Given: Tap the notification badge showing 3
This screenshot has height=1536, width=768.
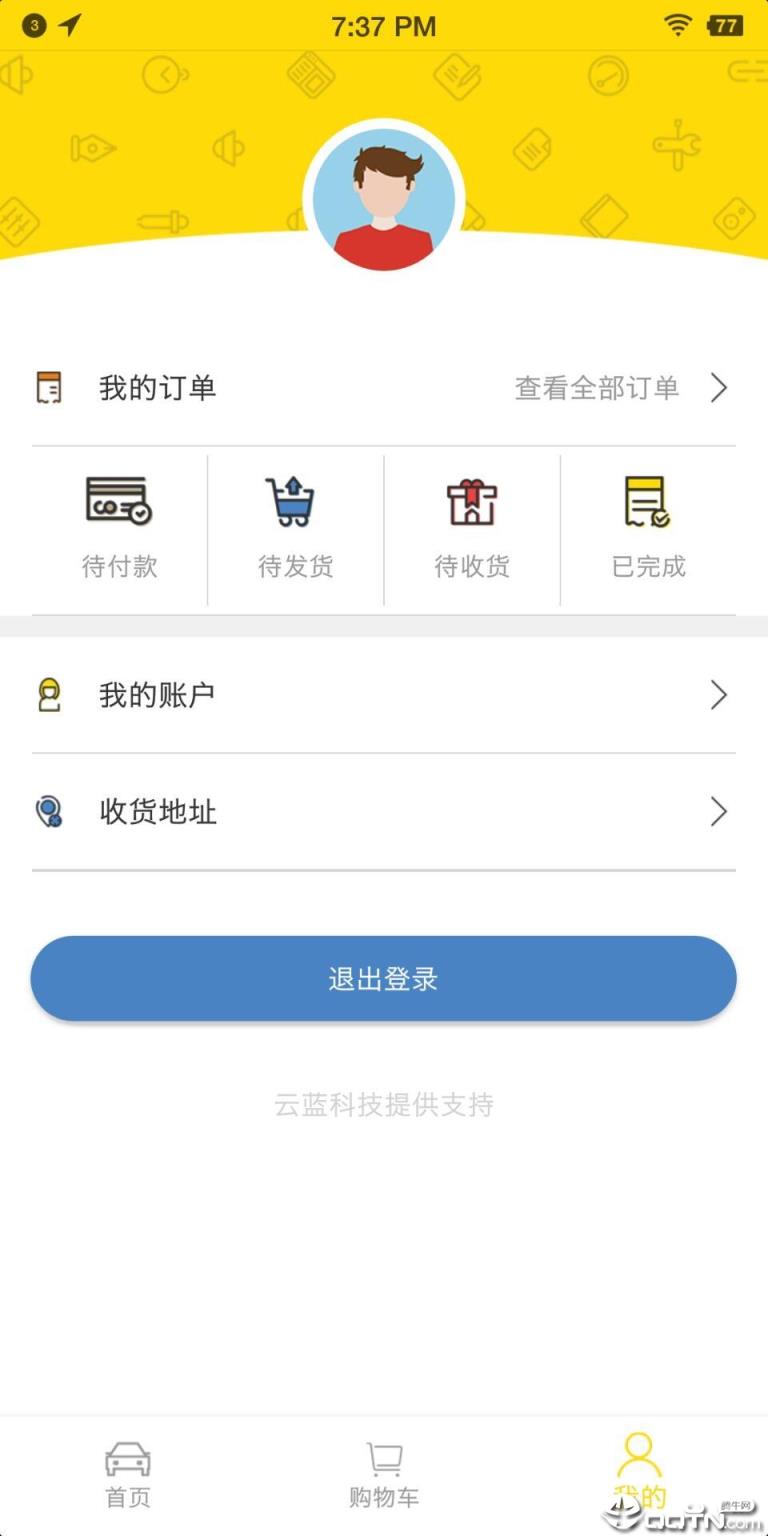Looking at the screenshot, I should tap(36, 25).
